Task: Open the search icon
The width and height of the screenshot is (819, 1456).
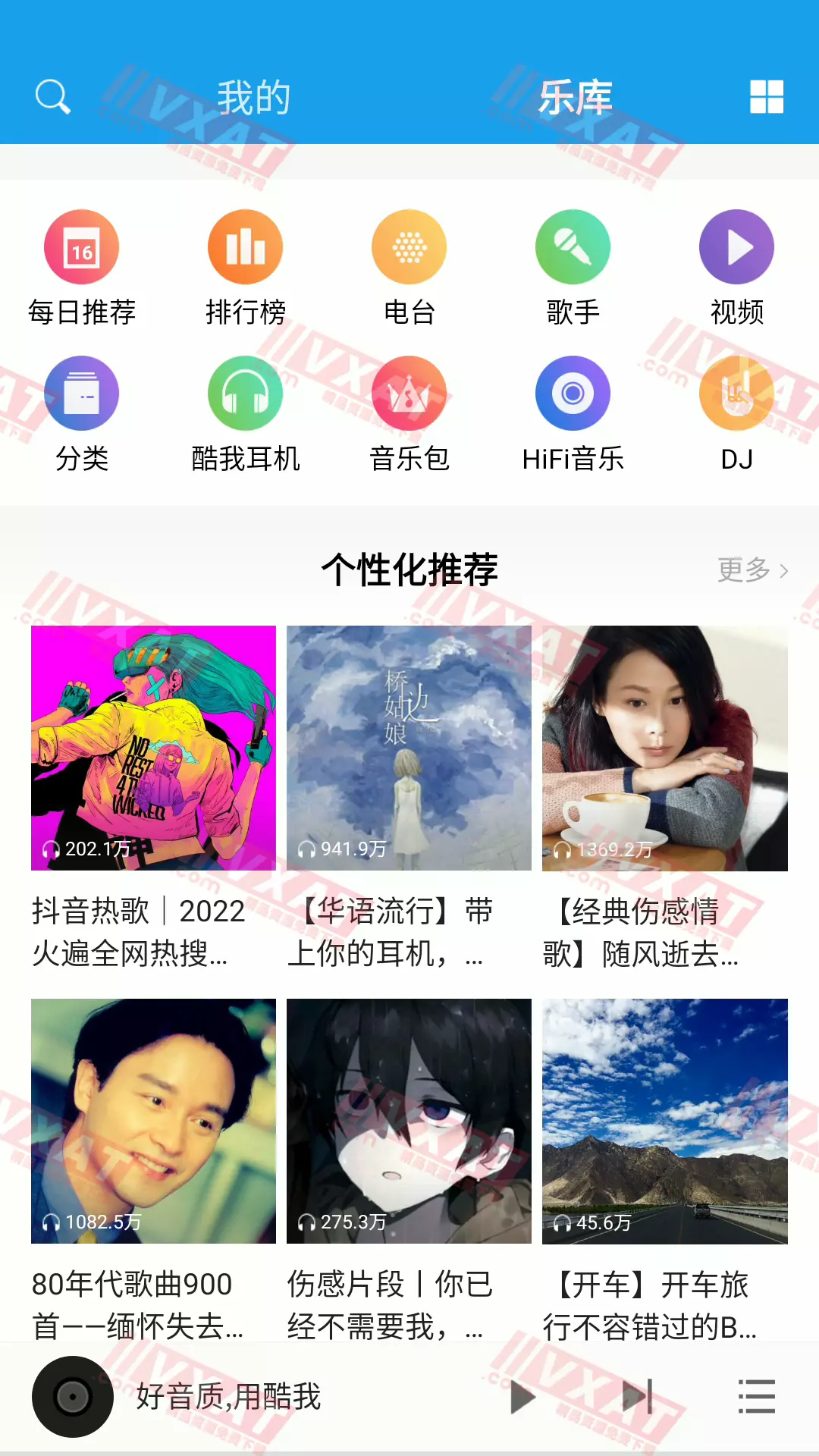Action: point(53,97)
